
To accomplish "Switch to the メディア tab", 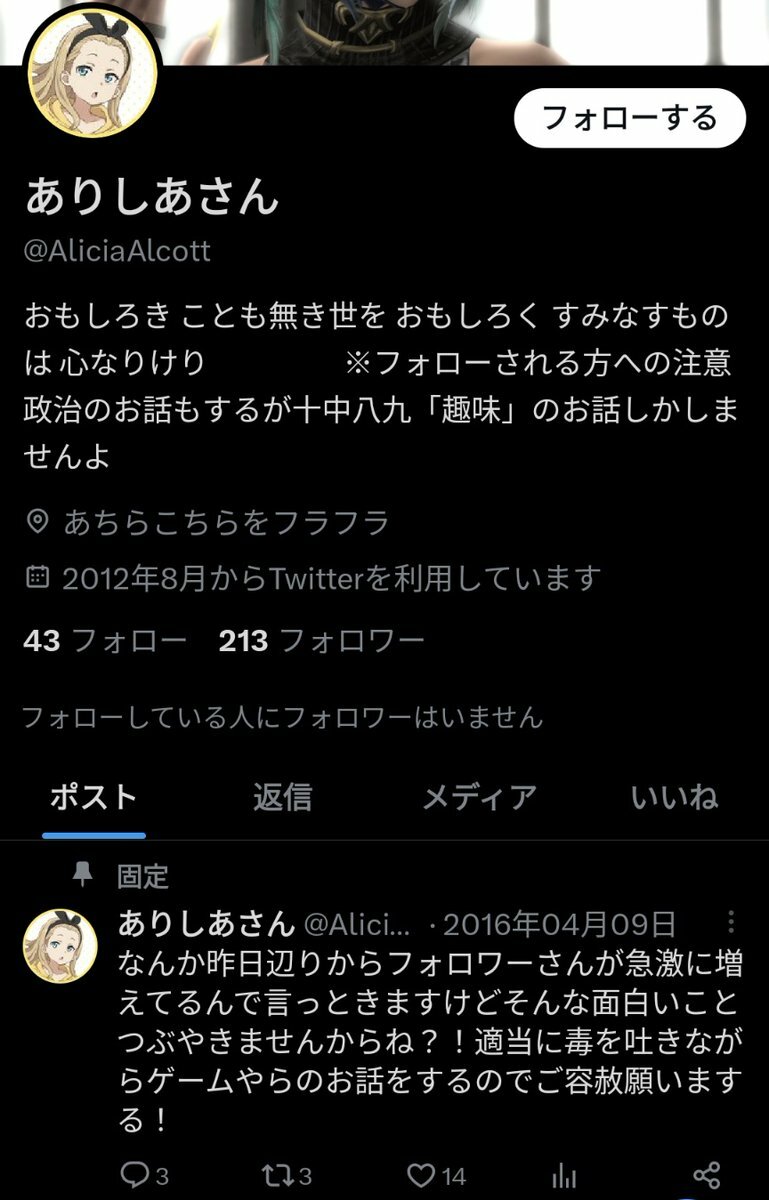I will (479, 797).
